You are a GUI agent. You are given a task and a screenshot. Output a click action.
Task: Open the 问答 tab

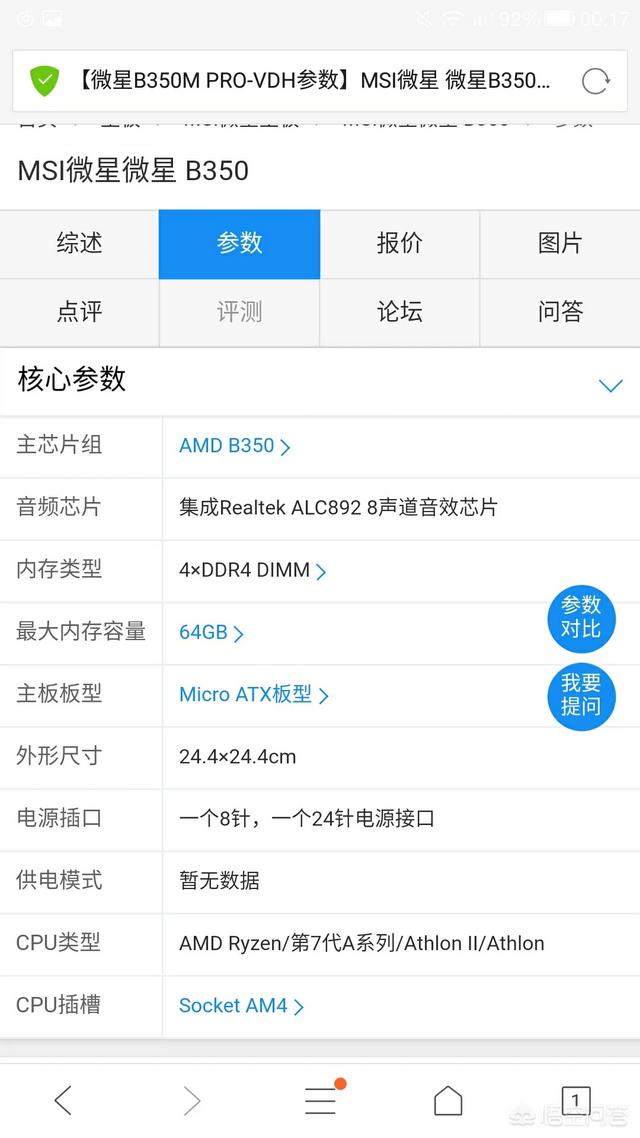559,312
